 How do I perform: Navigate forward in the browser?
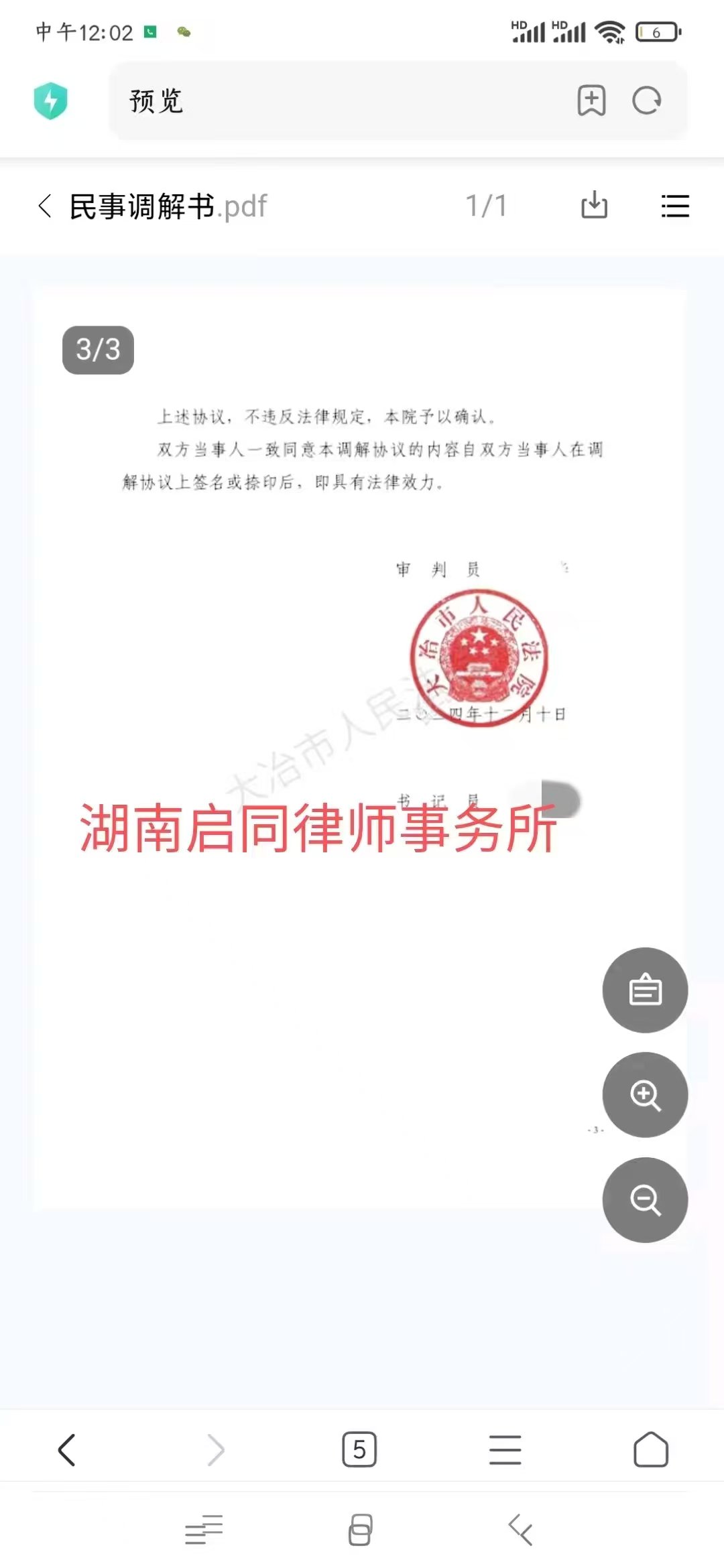coord(215,1450)
